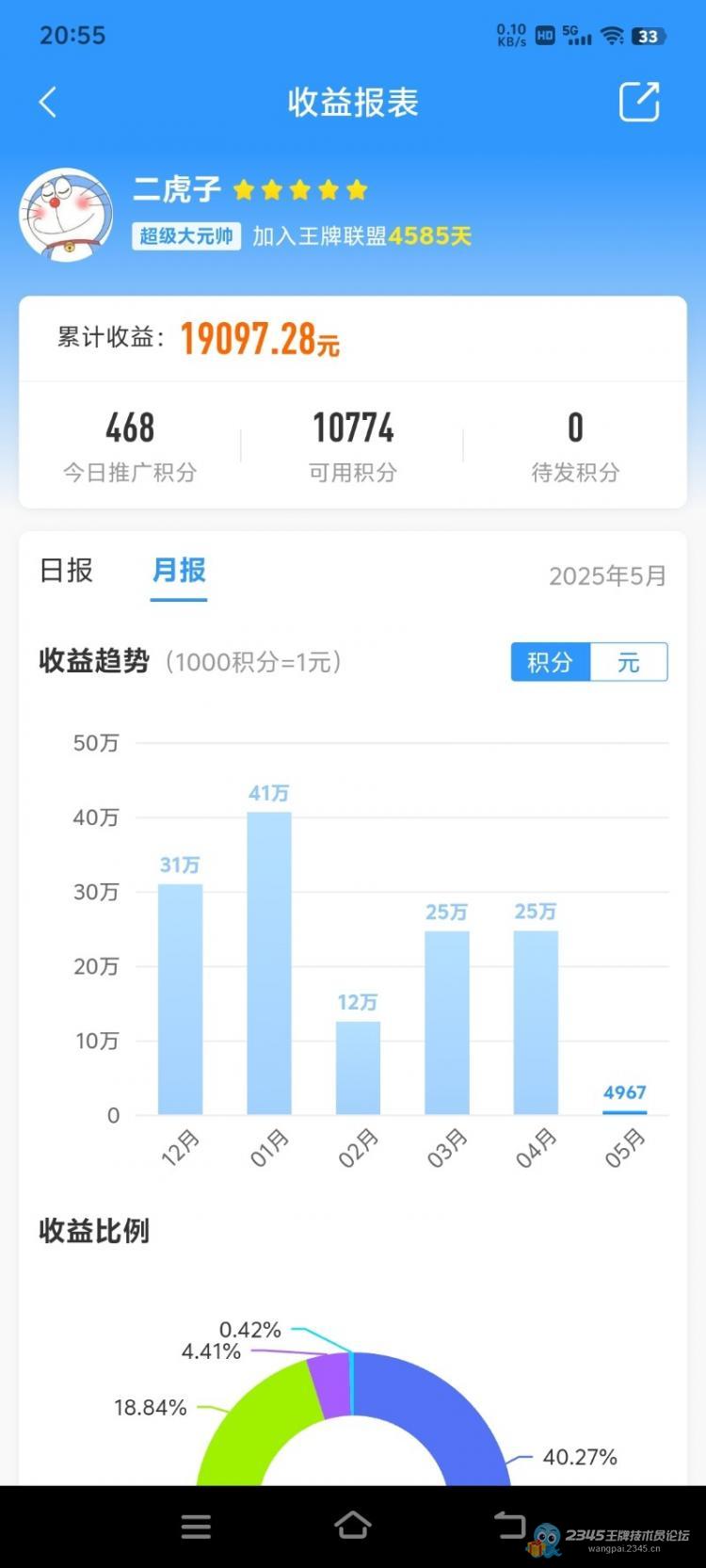This screenshot has width=706, height=1568.
Task: Open the 2025年5月 date picker
Action: pos(607,575)
